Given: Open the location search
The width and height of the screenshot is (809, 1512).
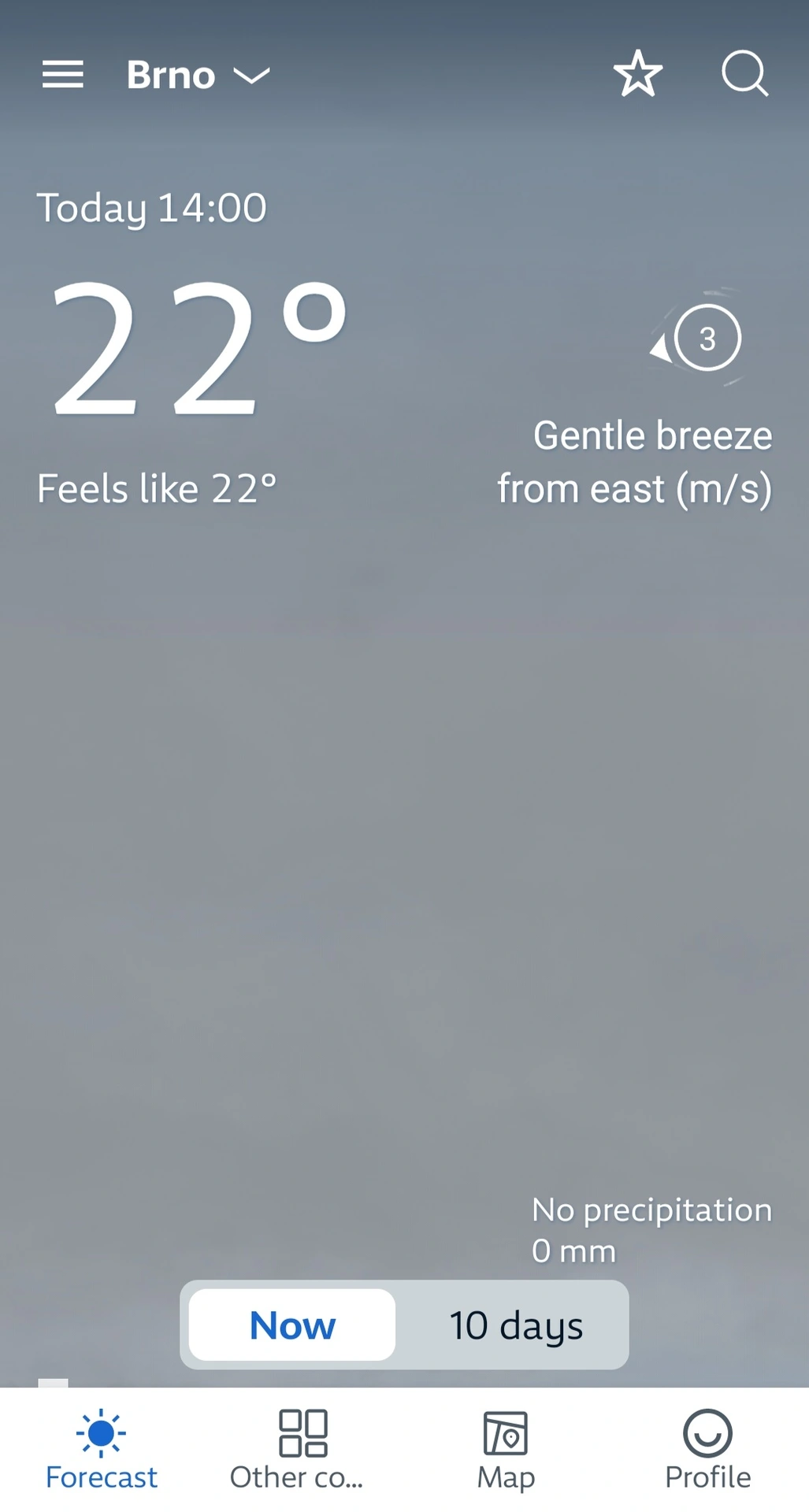Looking at the screenshot, I should 744,74.
